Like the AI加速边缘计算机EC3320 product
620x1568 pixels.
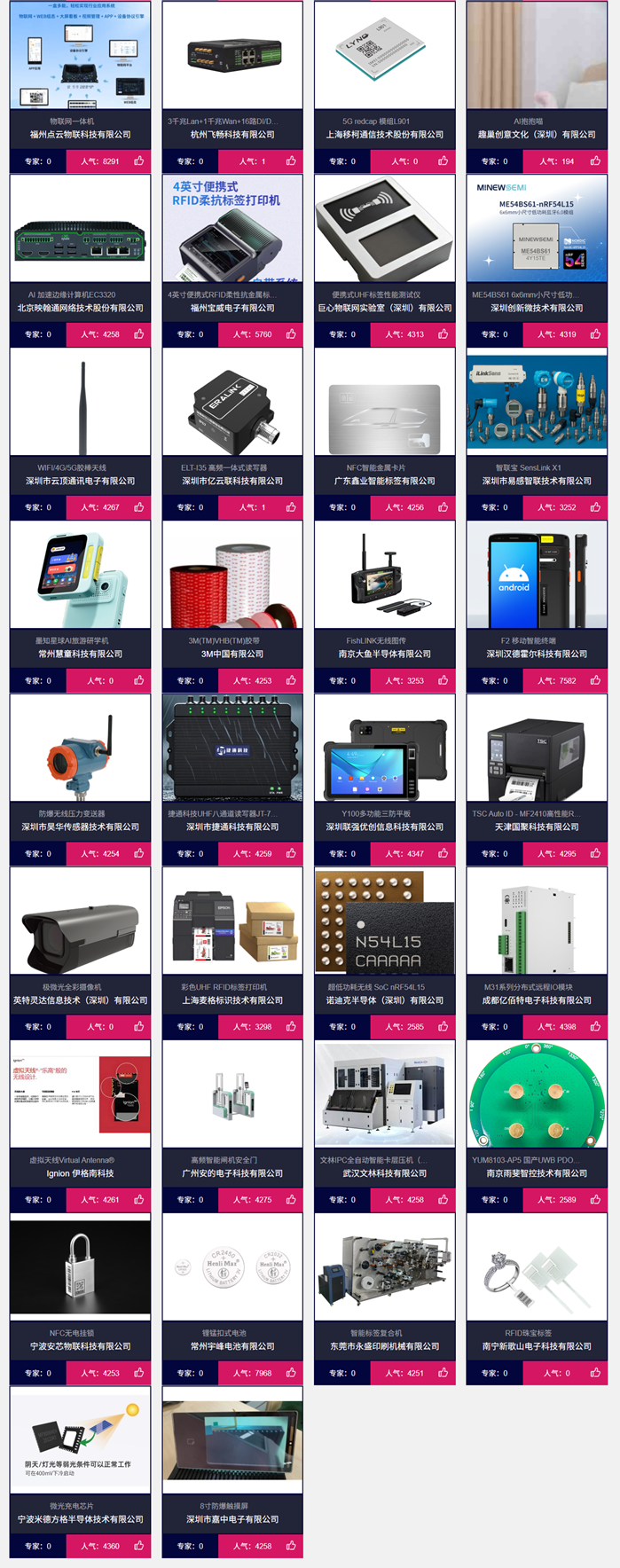pos(138,334)
